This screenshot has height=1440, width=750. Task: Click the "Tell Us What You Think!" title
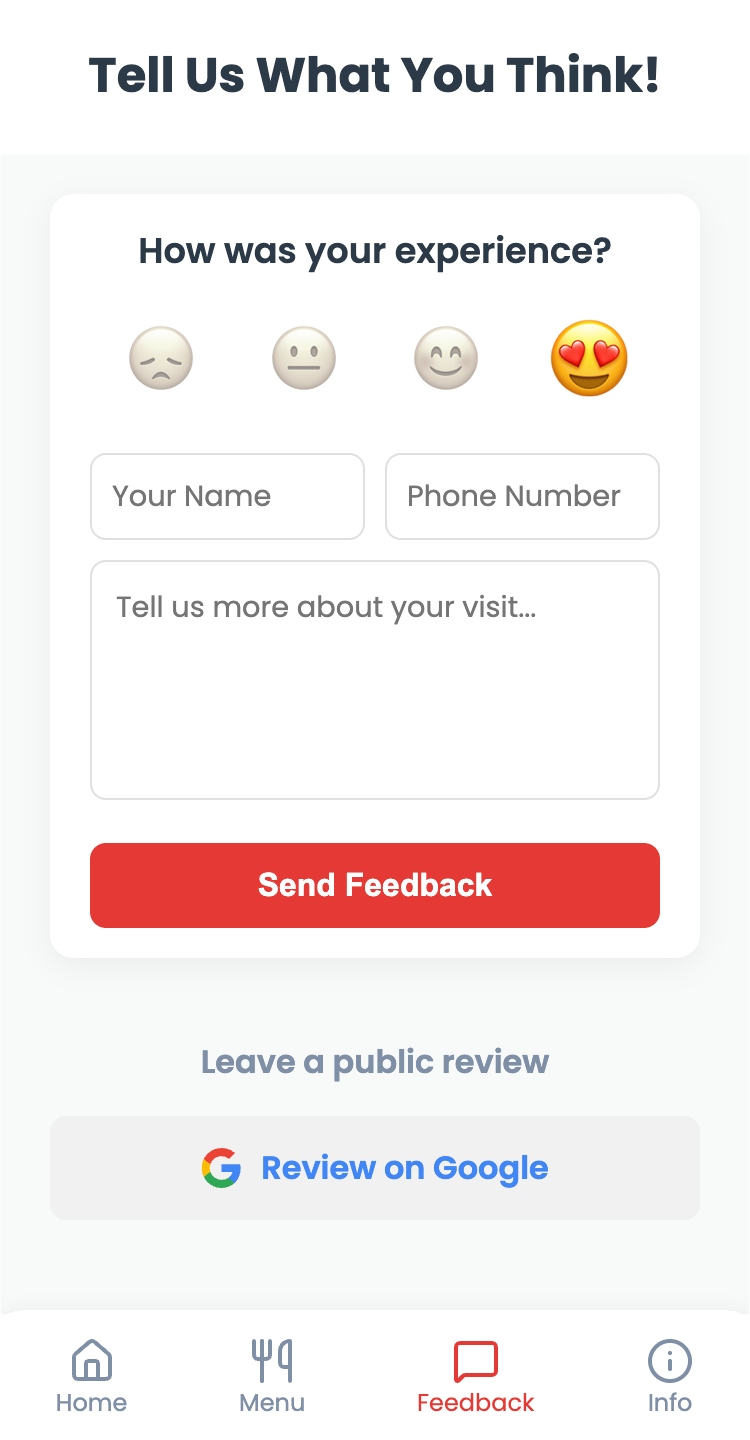tap(375, 76)
